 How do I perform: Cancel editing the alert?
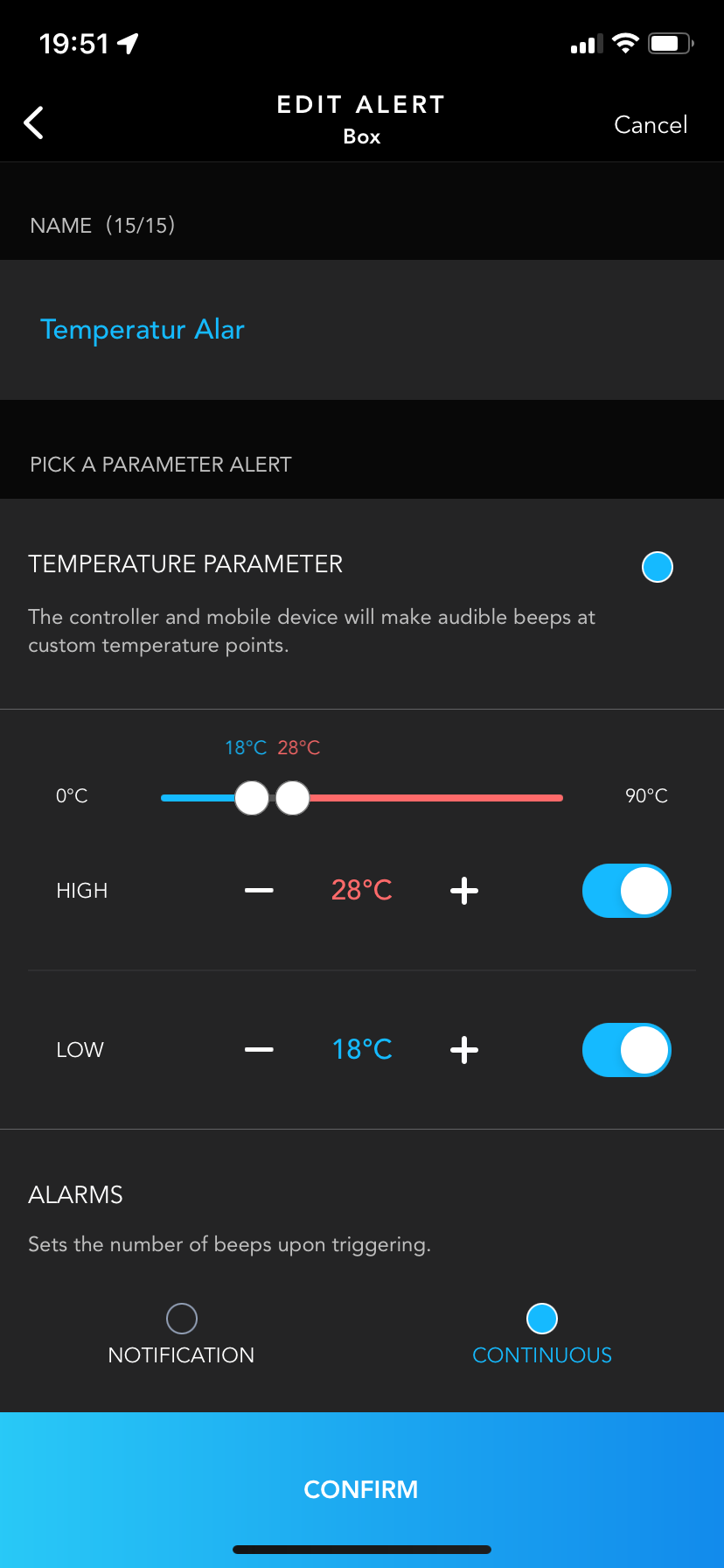(651, 125)
